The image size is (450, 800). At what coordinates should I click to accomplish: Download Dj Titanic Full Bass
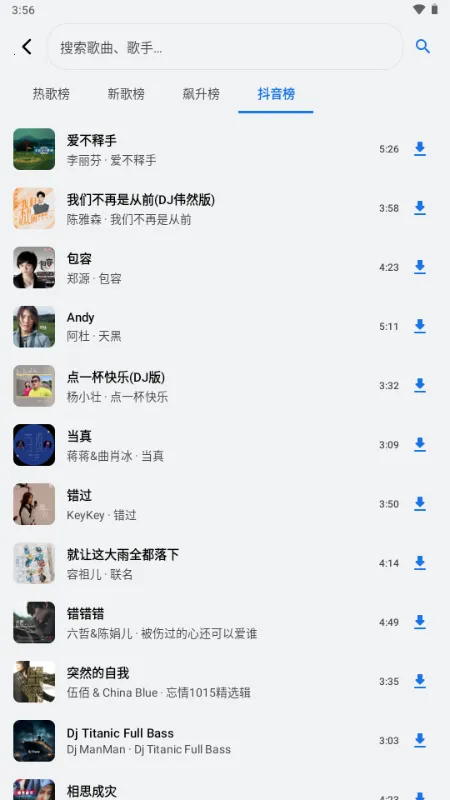(x=419, y=740)
